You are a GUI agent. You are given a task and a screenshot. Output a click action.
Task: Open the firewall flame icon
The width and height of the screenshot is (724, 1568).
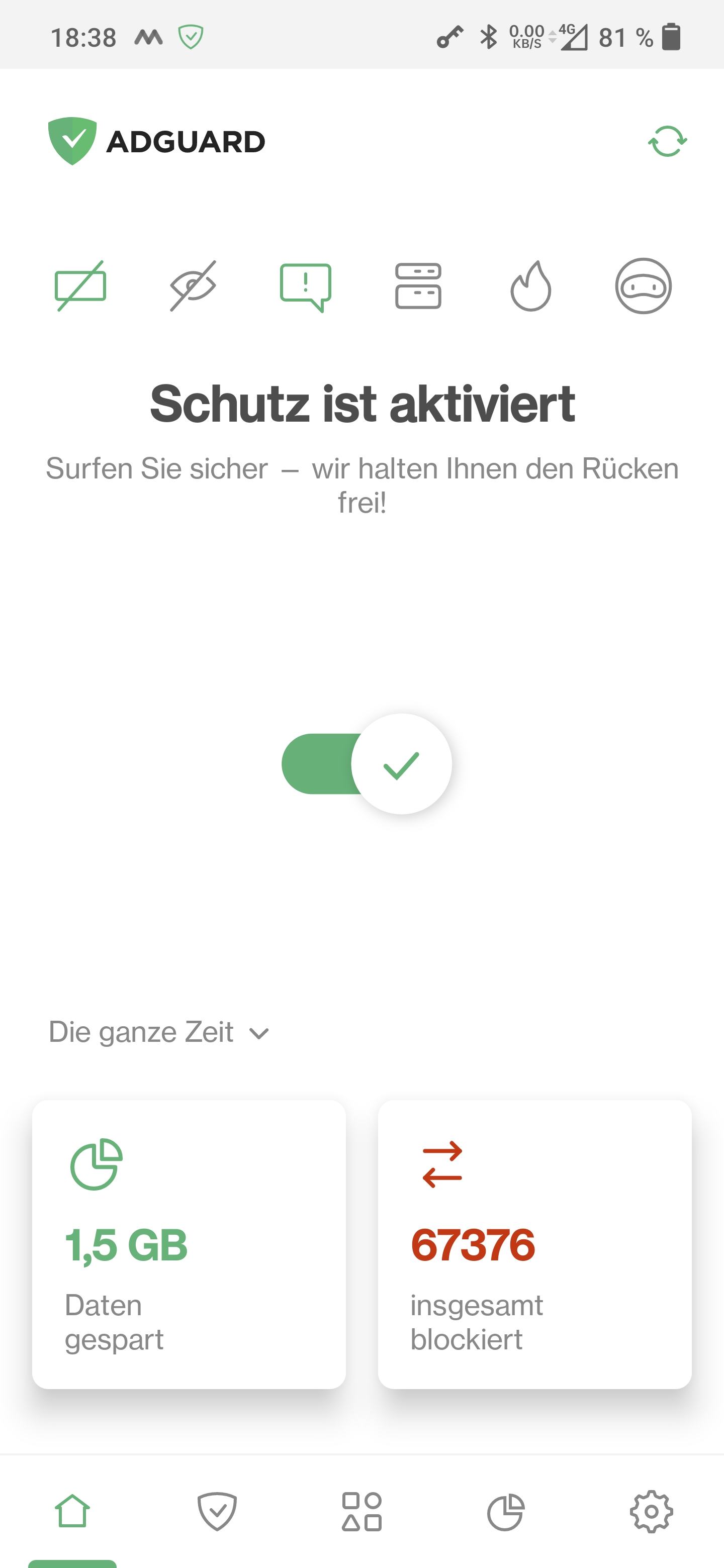(530, 286)
